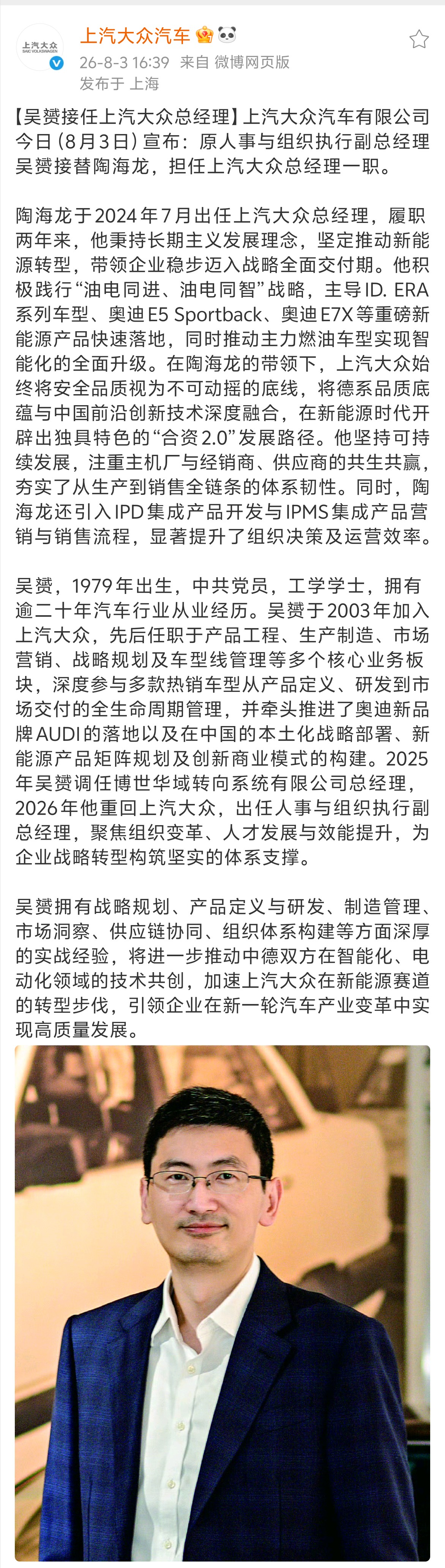
Task: Favorite this post with the star icon
Action: click(419, 39)
